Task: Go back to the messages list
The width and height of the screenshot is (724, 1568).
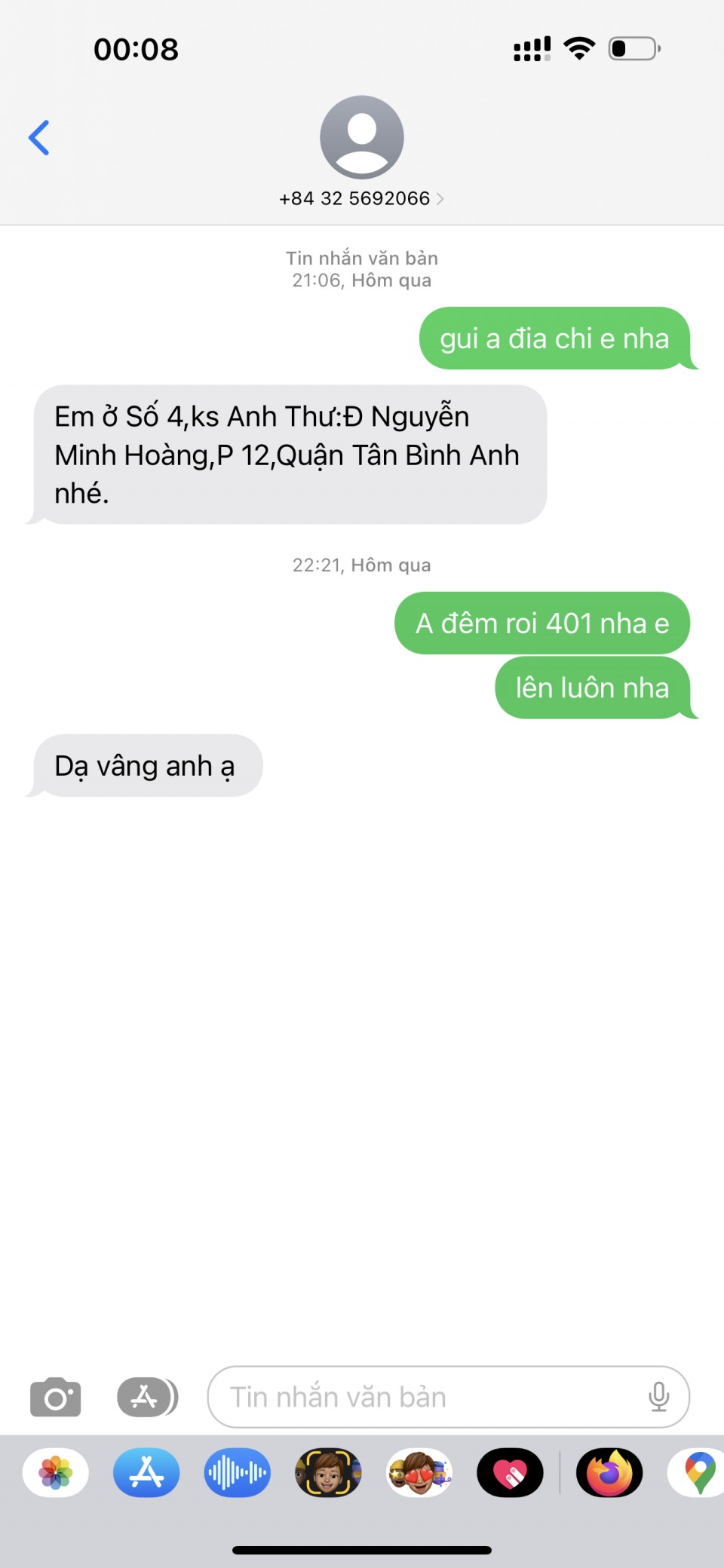Action: pyautogui.click(x=39, y=138)
